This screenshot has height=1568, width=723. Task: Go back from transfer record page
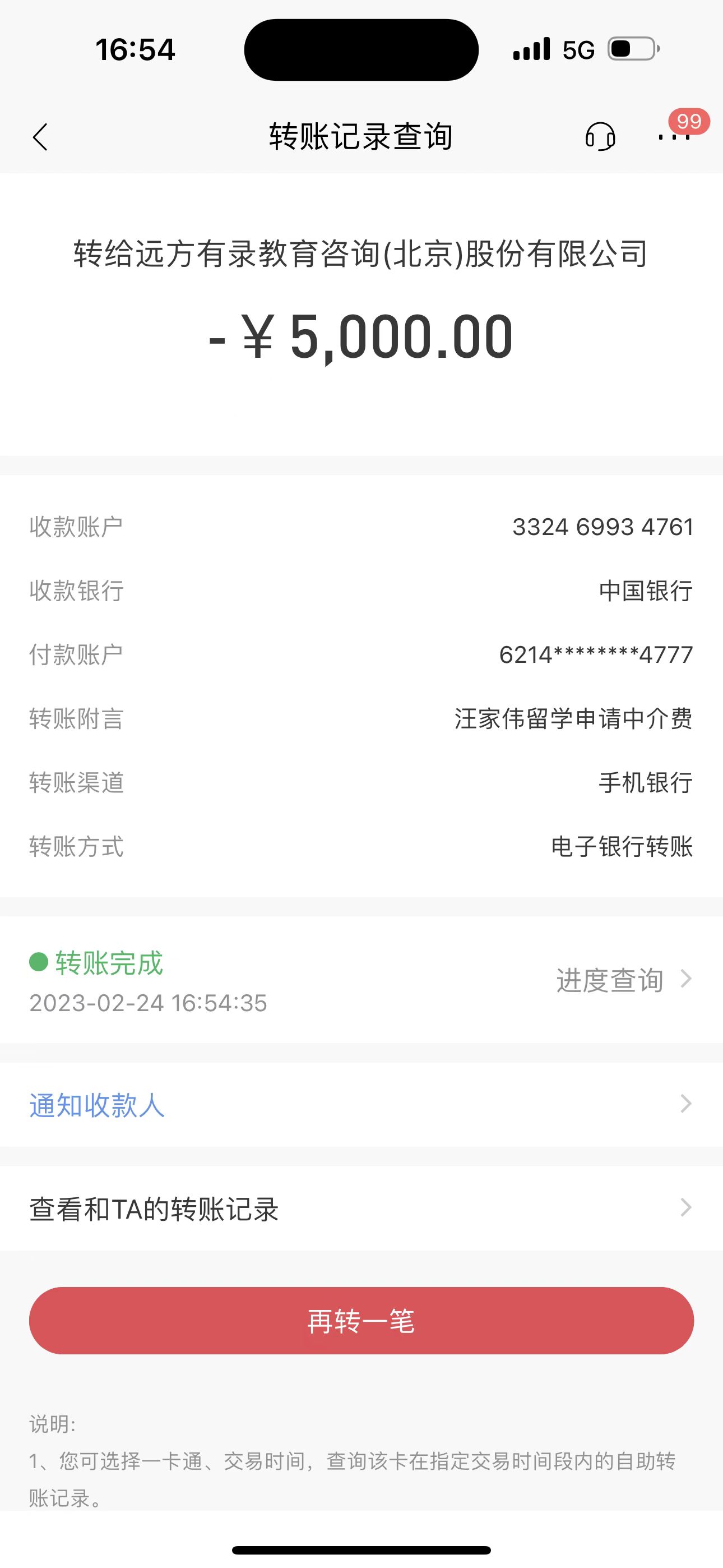click(40, 137)
